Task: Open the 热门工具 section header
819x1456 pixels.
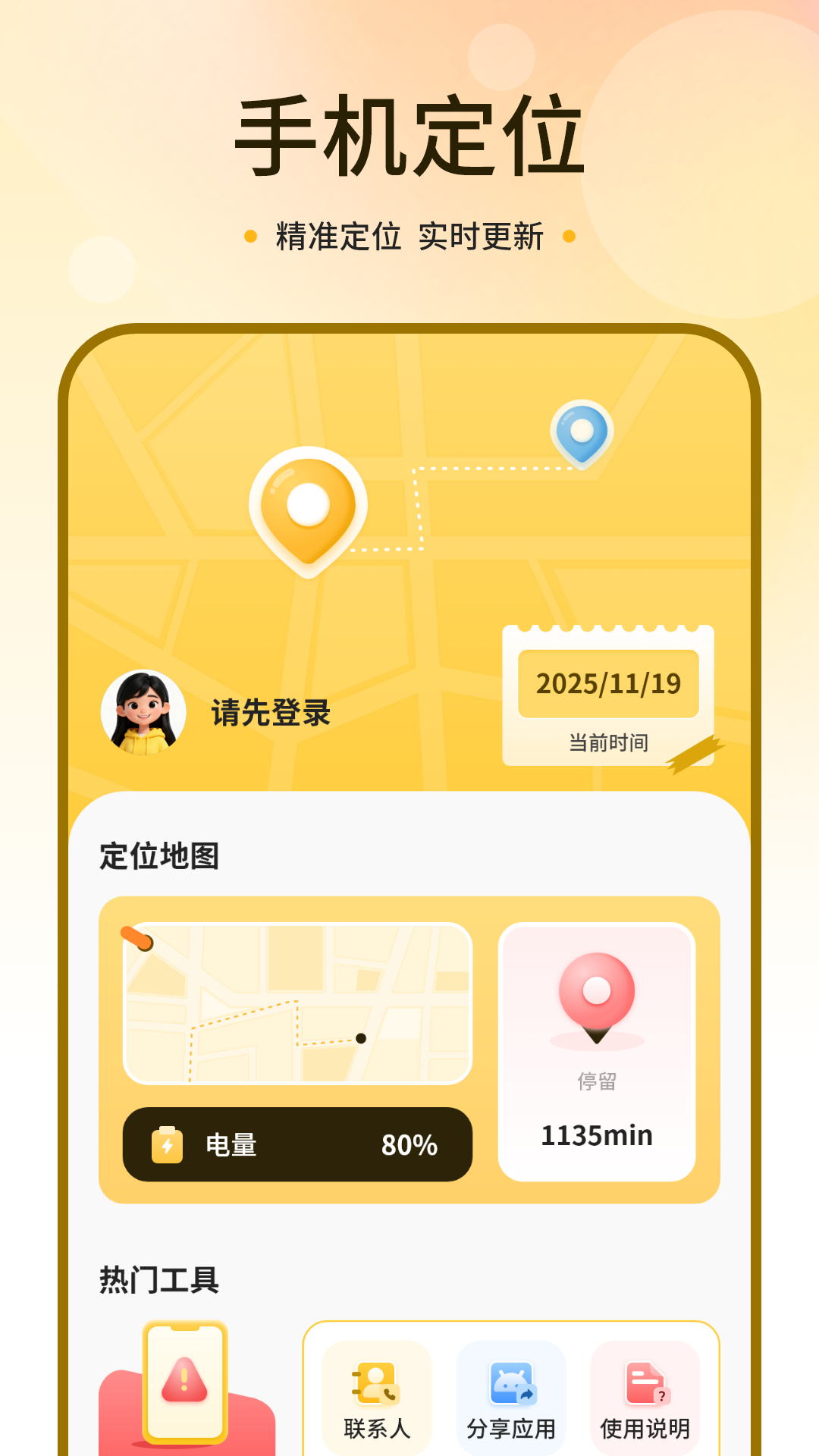Action: tap(159, 1276)
